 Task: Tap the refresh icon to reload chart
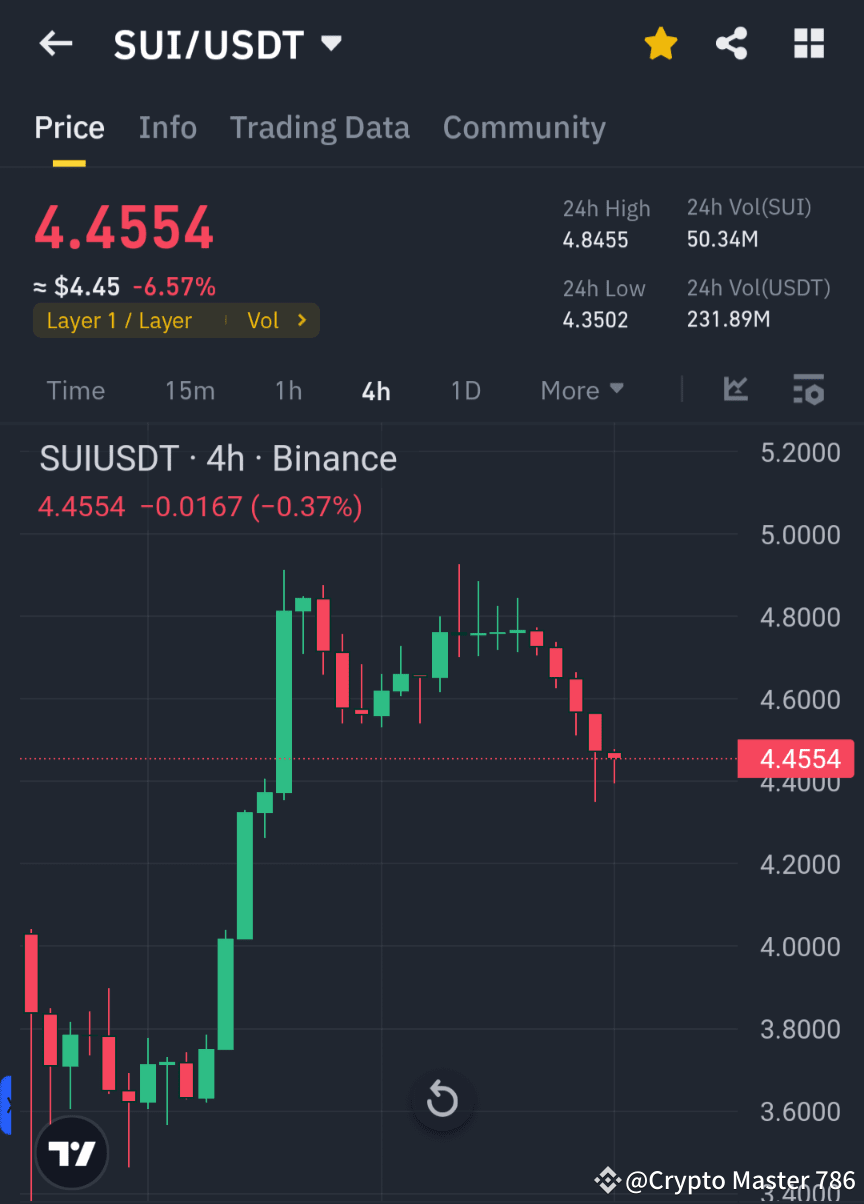[442, 1099]
